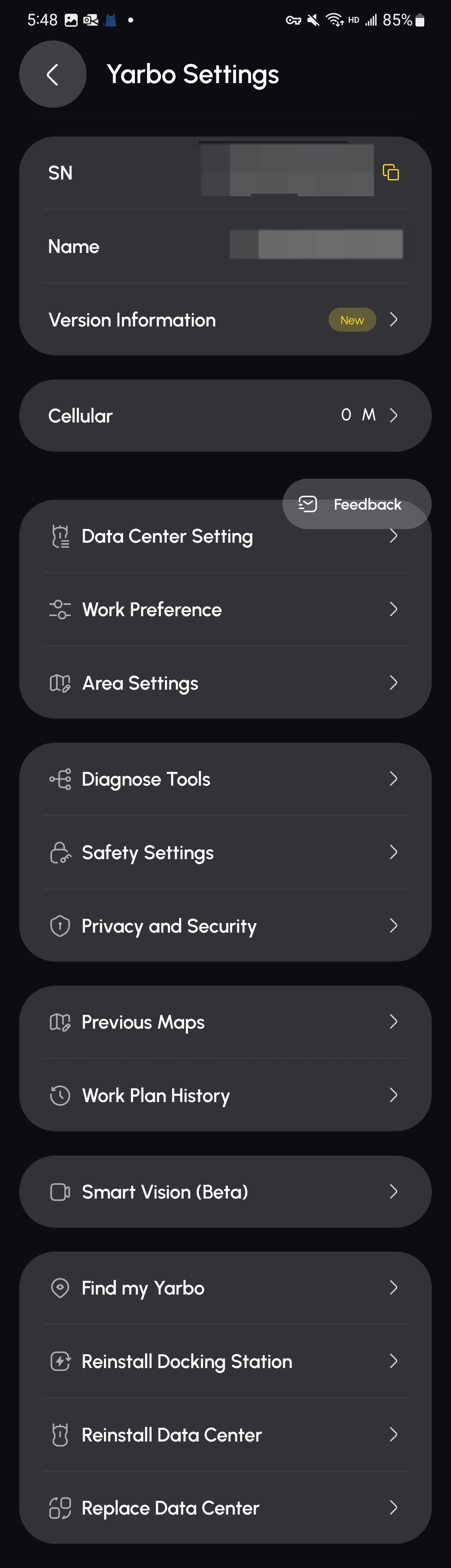Screen dimensions: 451x1568
Task: Open Smart Vision (Beta)
Action: (x=225, y=1192)
